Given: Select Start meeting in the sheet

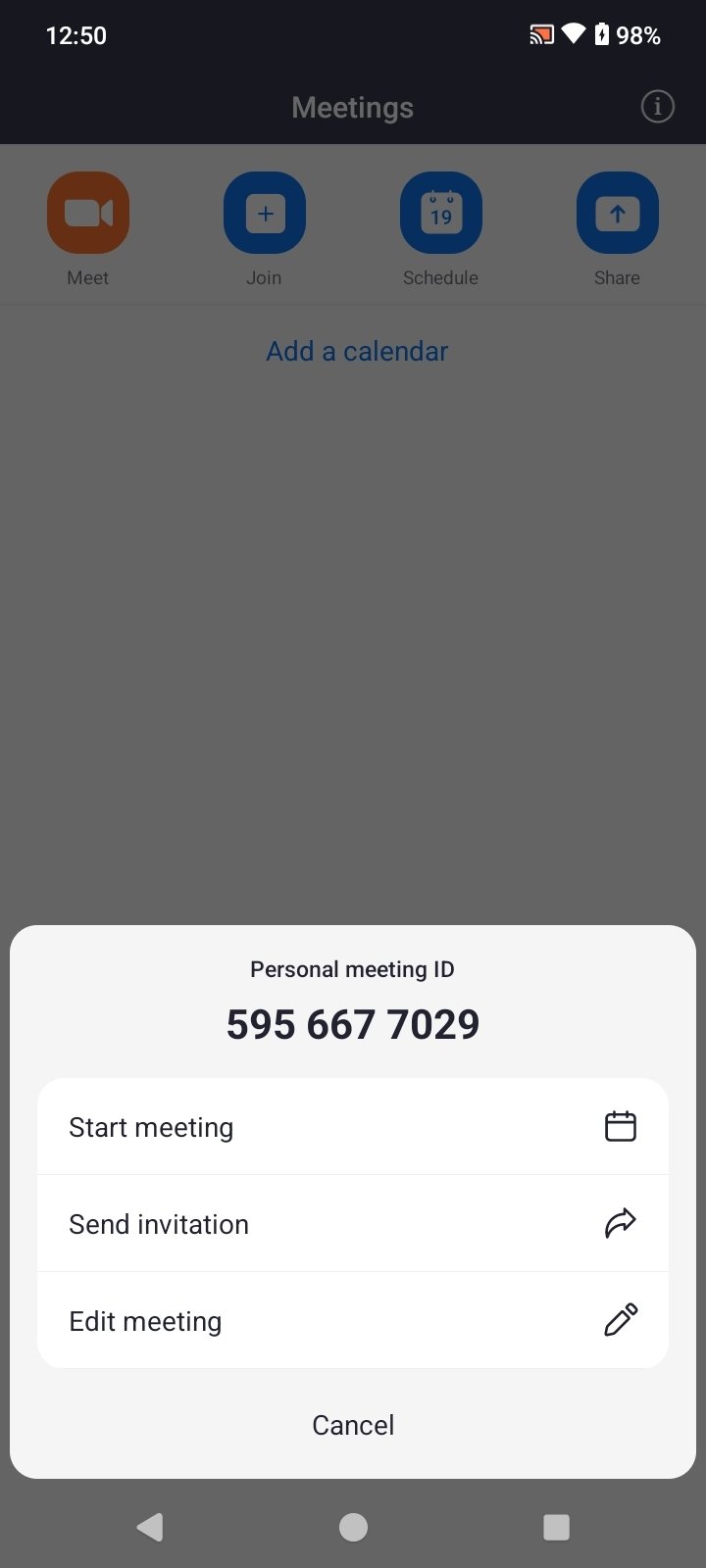Looking at the screenshot, I should [x=353, y=1127].
